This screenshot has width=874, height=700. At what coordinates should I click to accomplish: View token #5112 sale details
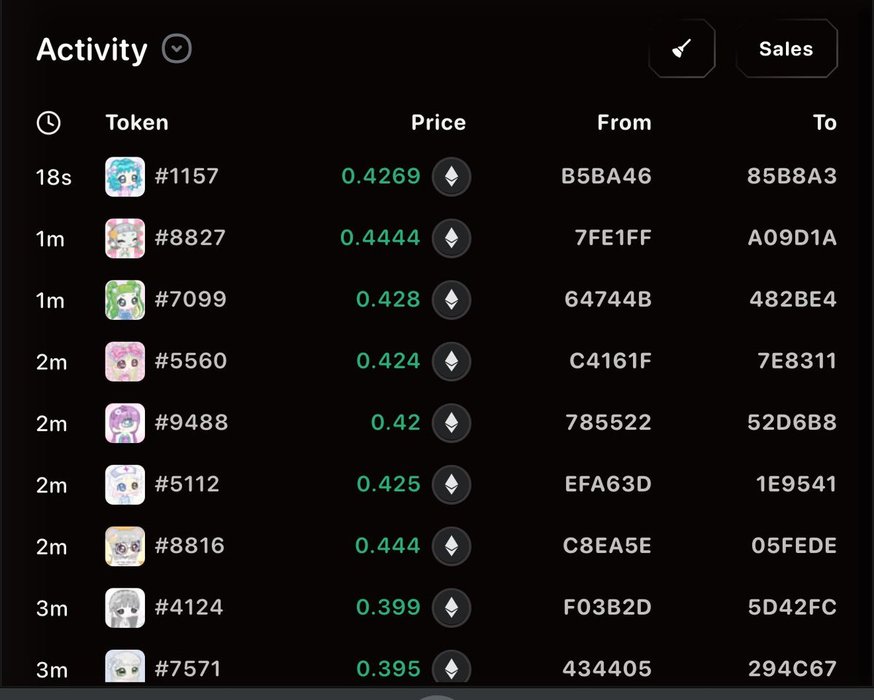click(x=187, y=484)
